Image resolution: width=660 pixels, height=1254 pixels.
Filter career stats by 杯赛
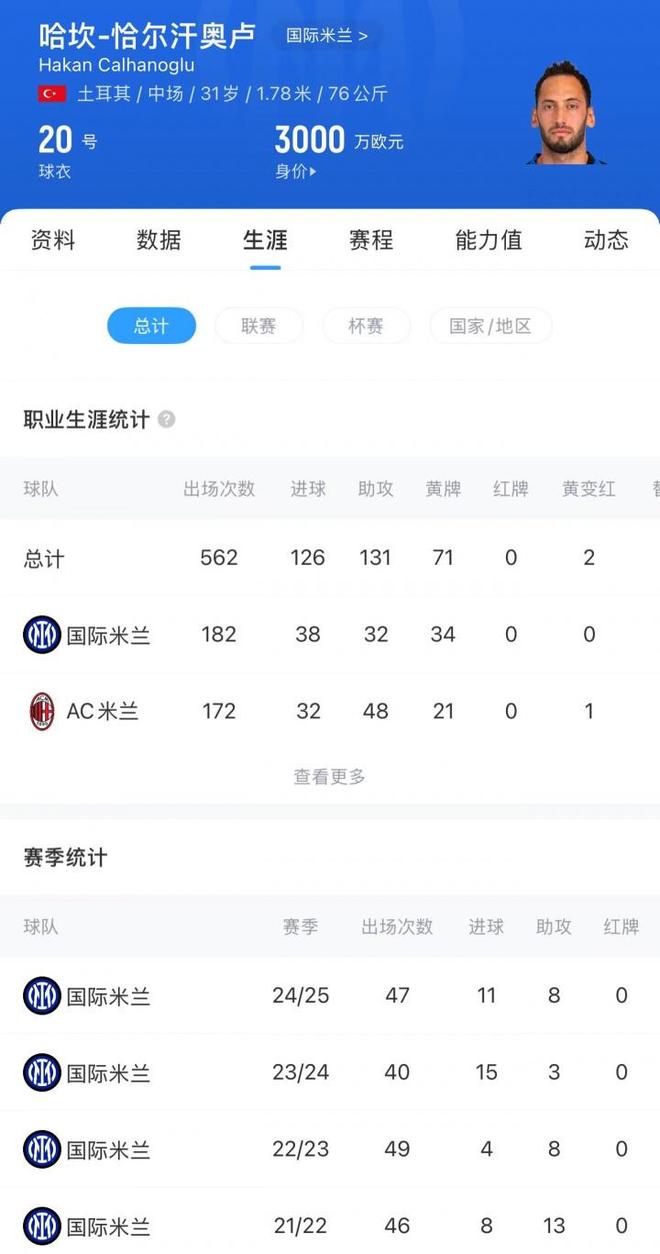pos(366,326)
